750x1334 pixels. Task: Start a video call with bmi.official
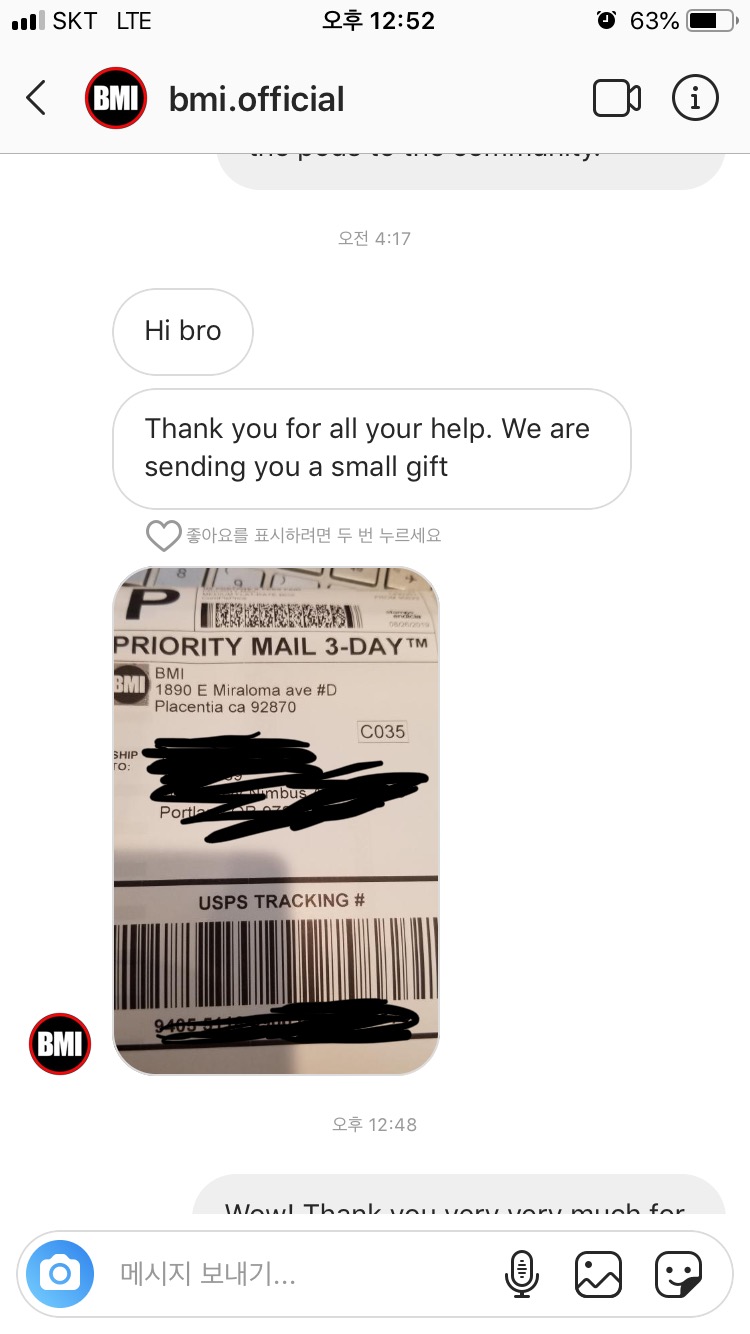616,98
